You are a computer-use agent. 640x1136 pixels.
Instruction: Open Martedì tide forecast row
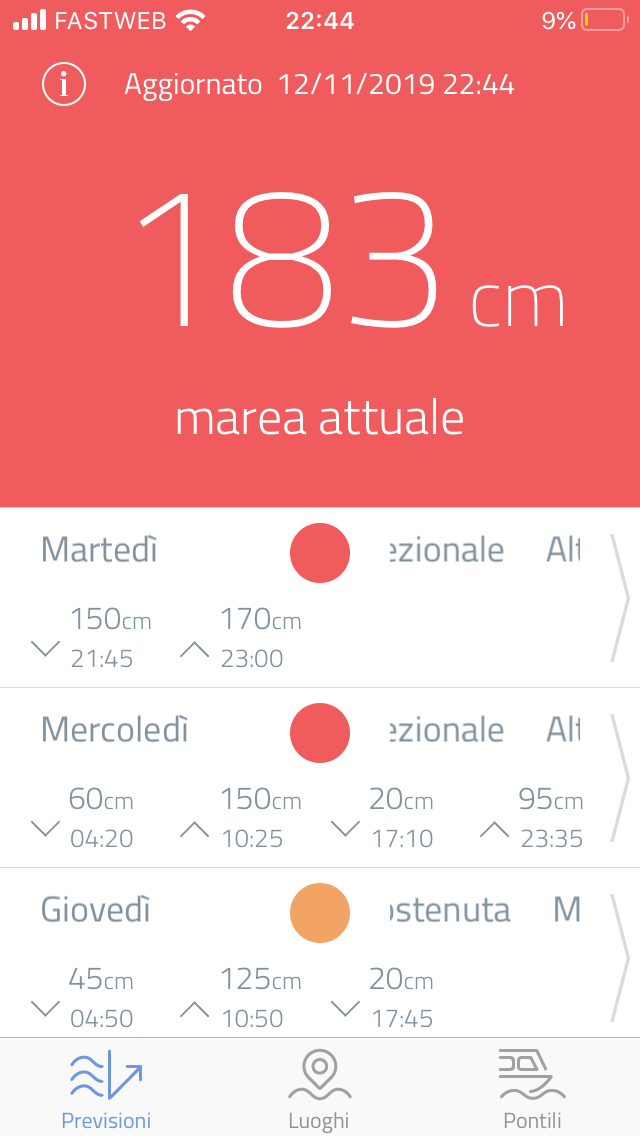(320, 598)
